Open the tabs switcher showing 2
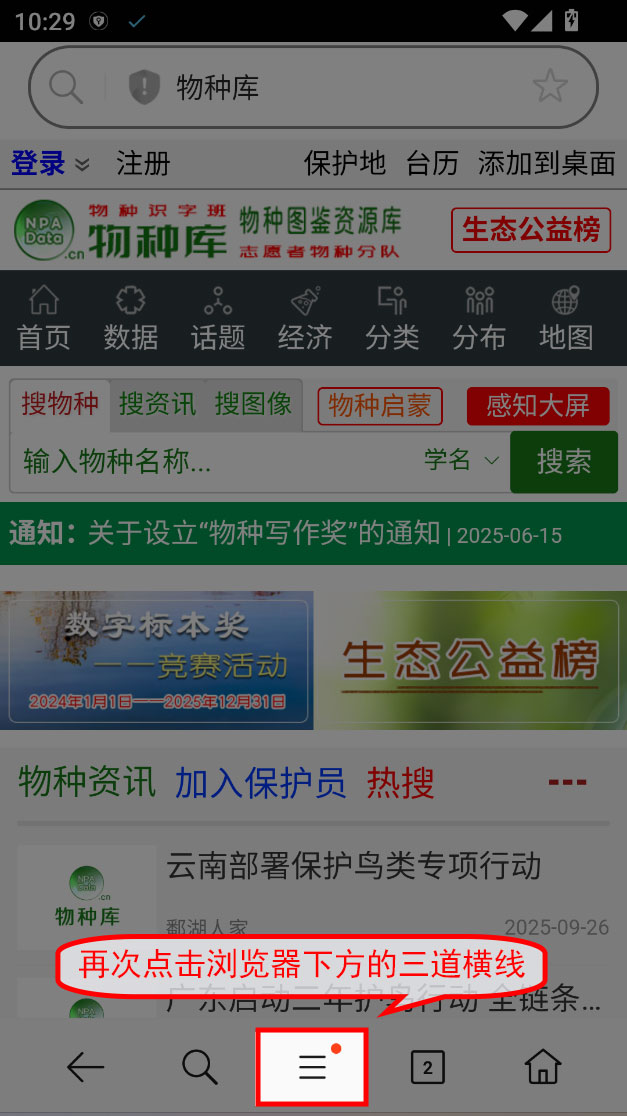Image resolution: width=627 pixels, height=1116 pixels. [427, 1068]
